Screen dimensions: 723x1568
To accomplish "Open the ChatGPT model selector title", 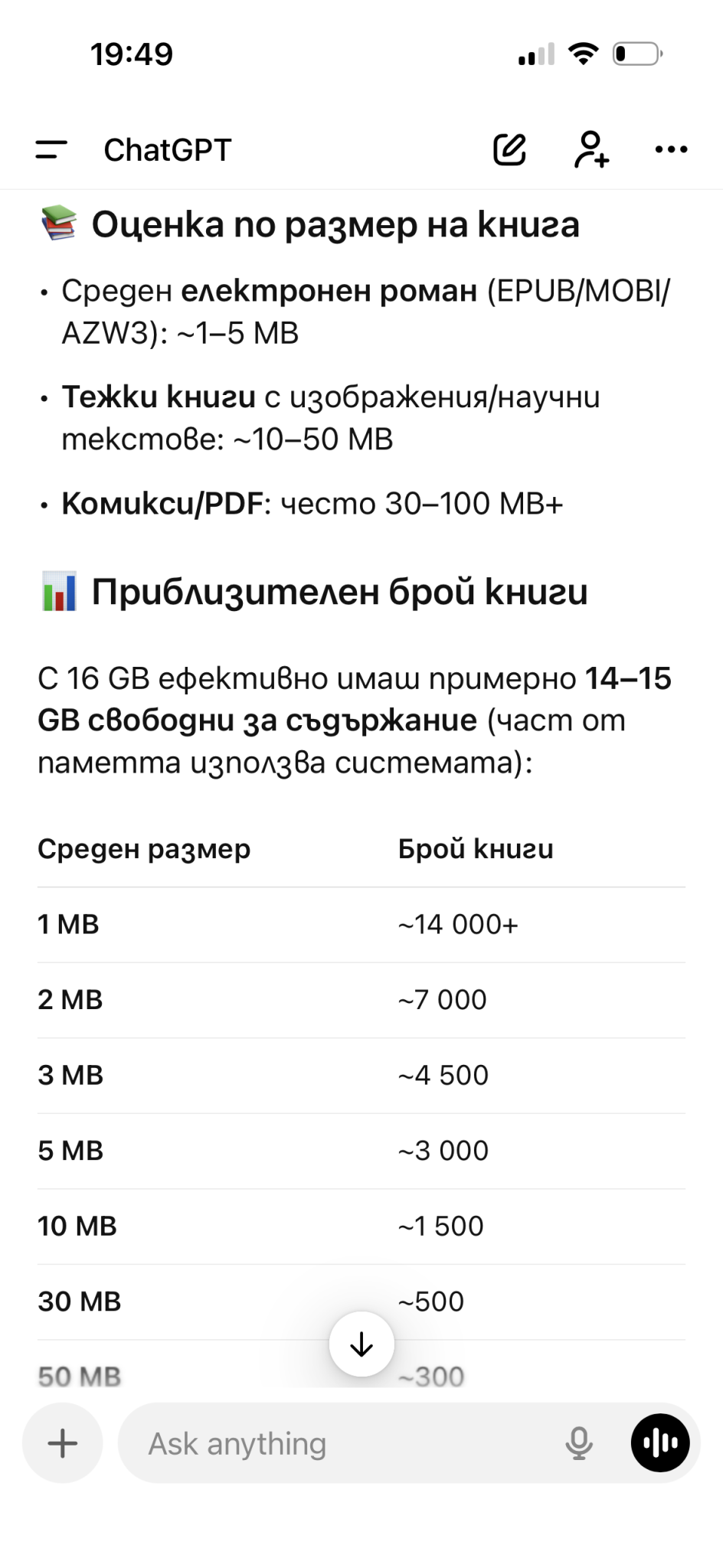I will (168, 150).
